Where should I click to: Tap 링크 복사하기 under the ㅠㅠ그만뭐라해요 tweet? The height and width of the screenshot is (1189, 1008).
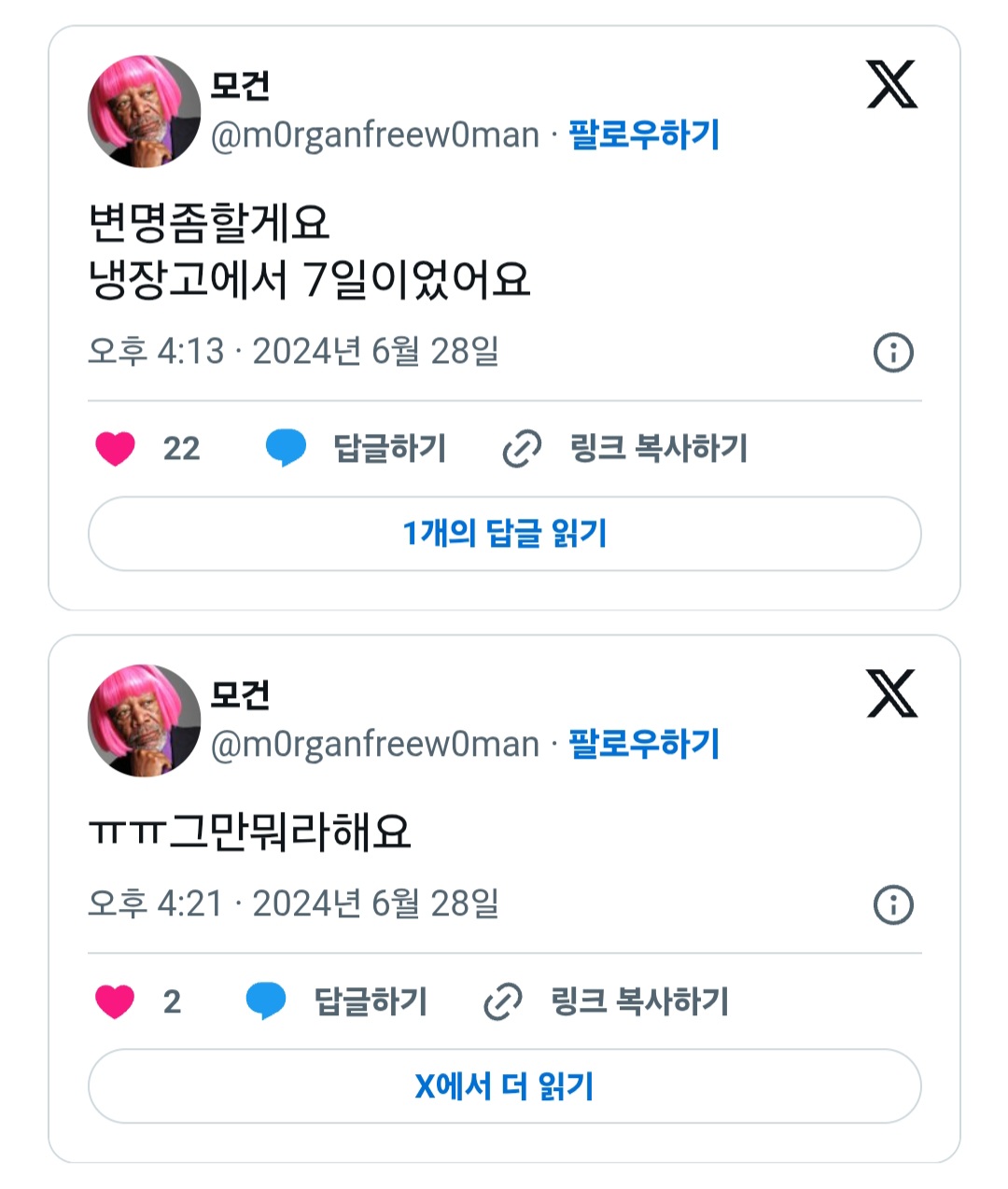[638, 1001]
